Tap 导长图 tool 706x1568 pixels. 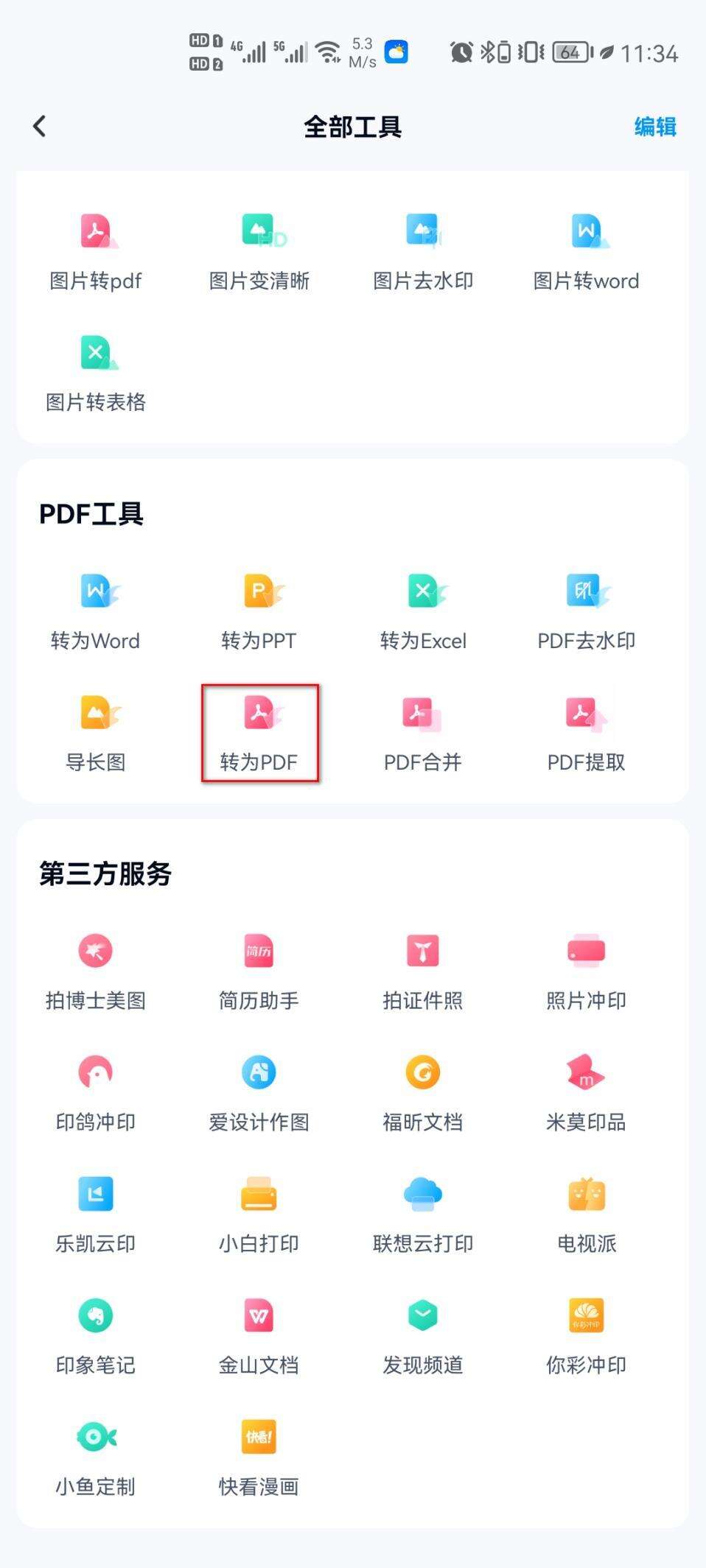click(96, 733)
